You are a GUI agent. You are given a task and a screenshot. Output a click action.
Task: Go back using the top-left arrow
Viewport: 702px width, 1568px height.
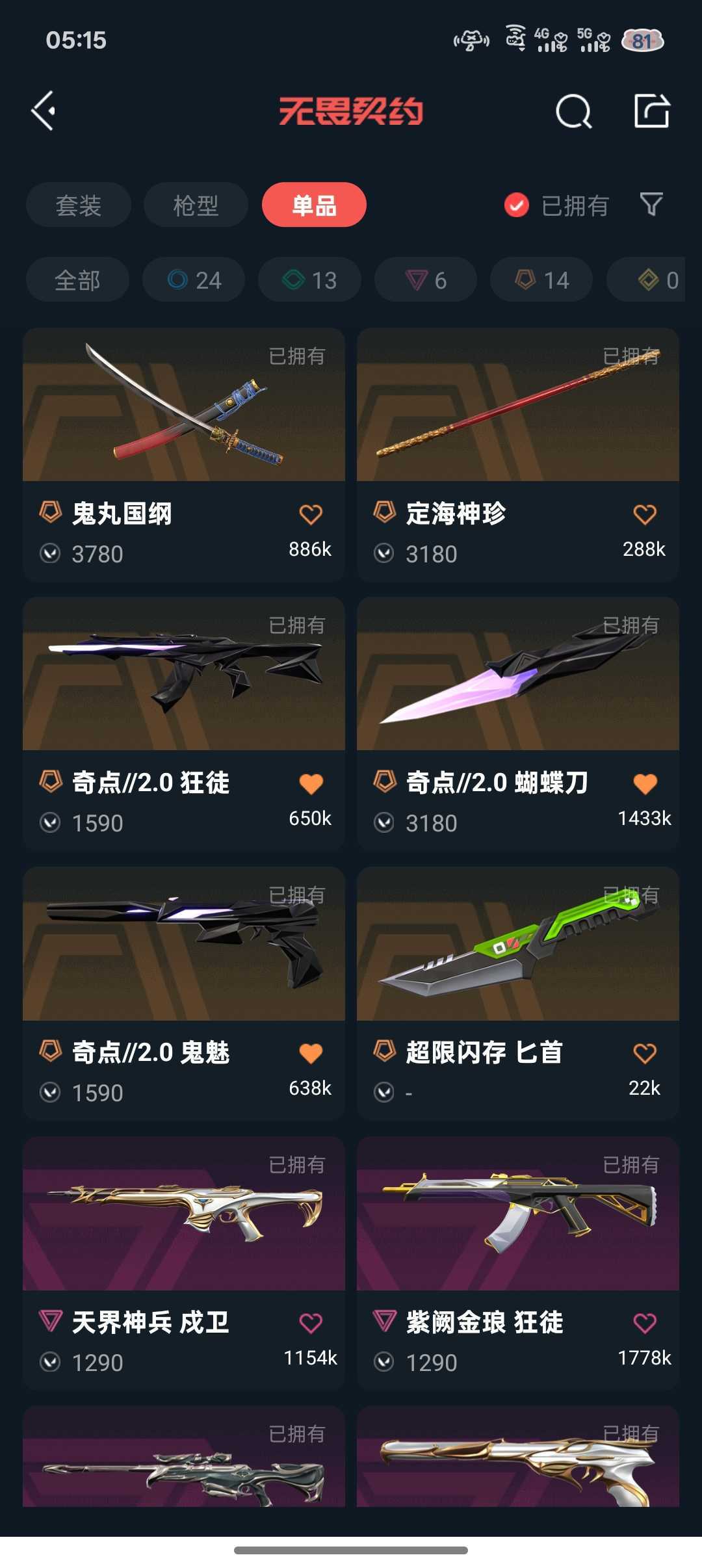(44, 111)
